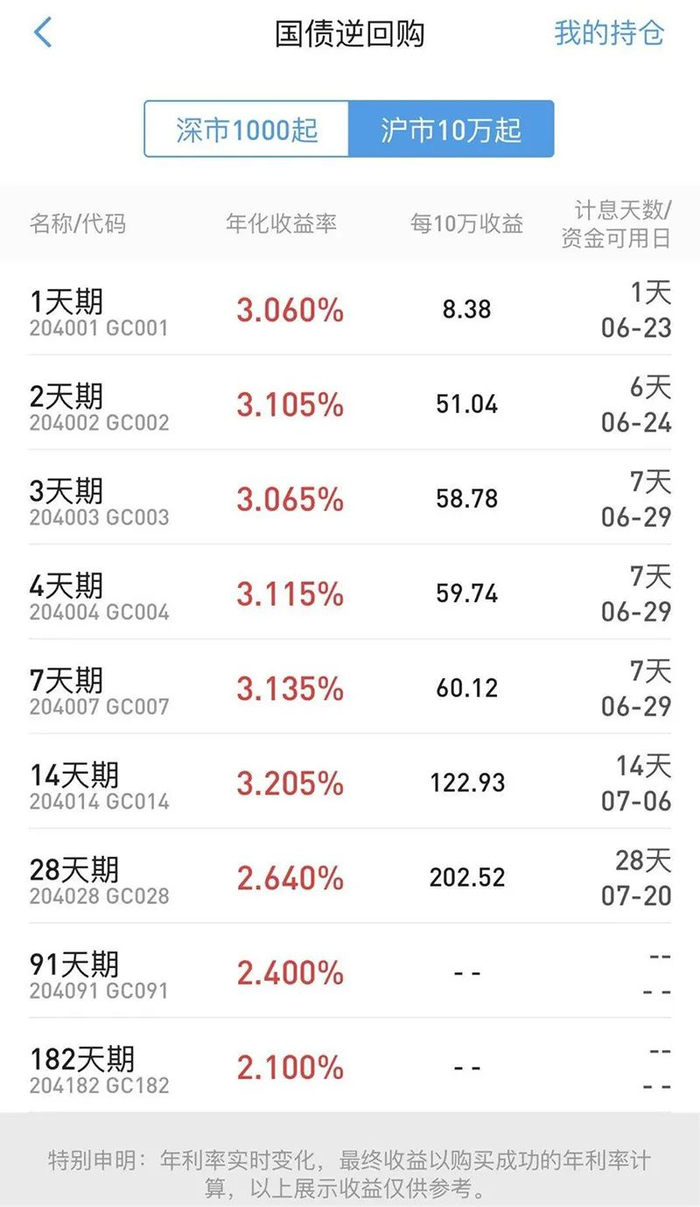This screenshot has height=1207, width=700.
Task: Select the 91天期 GC091 entry
Action: [x=350, y=973]
